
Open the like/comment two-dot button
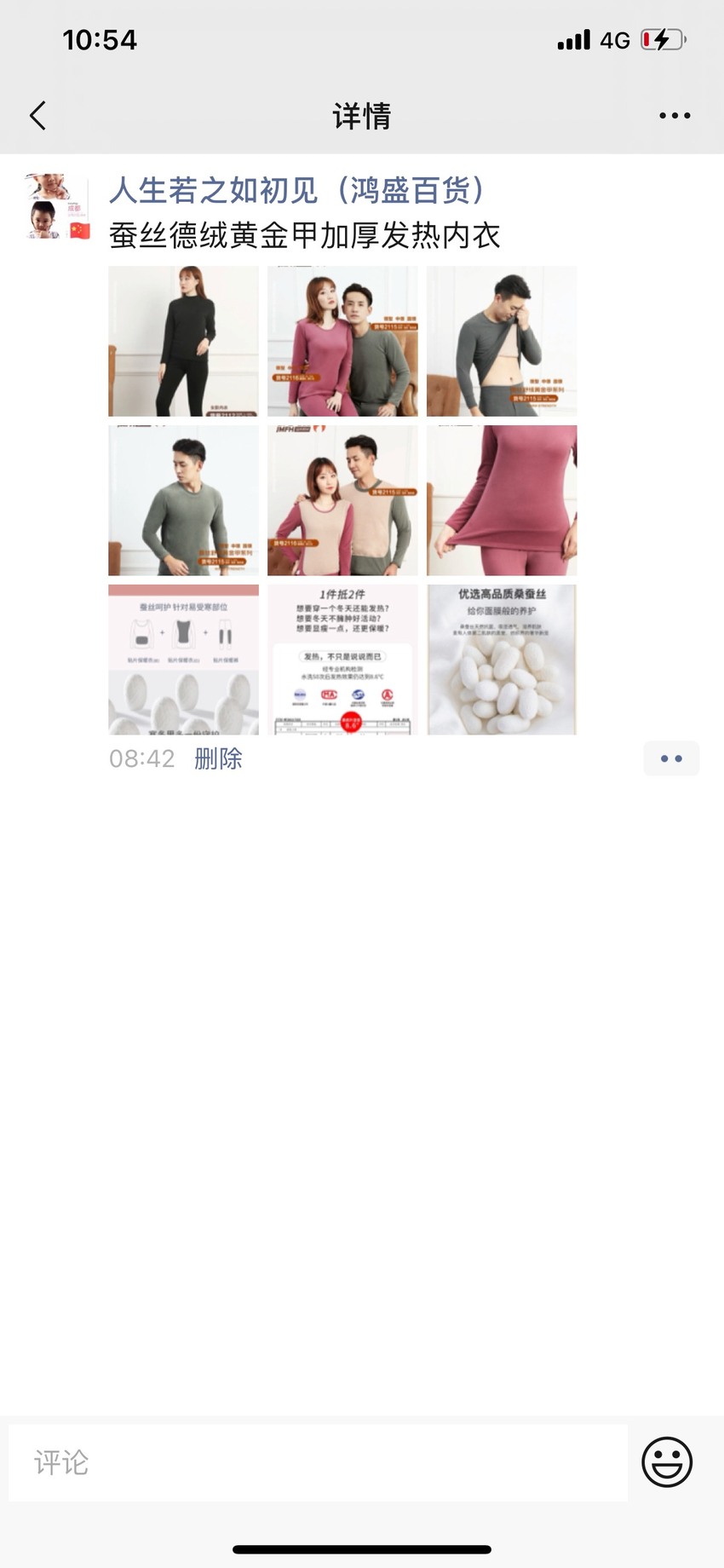671,758
